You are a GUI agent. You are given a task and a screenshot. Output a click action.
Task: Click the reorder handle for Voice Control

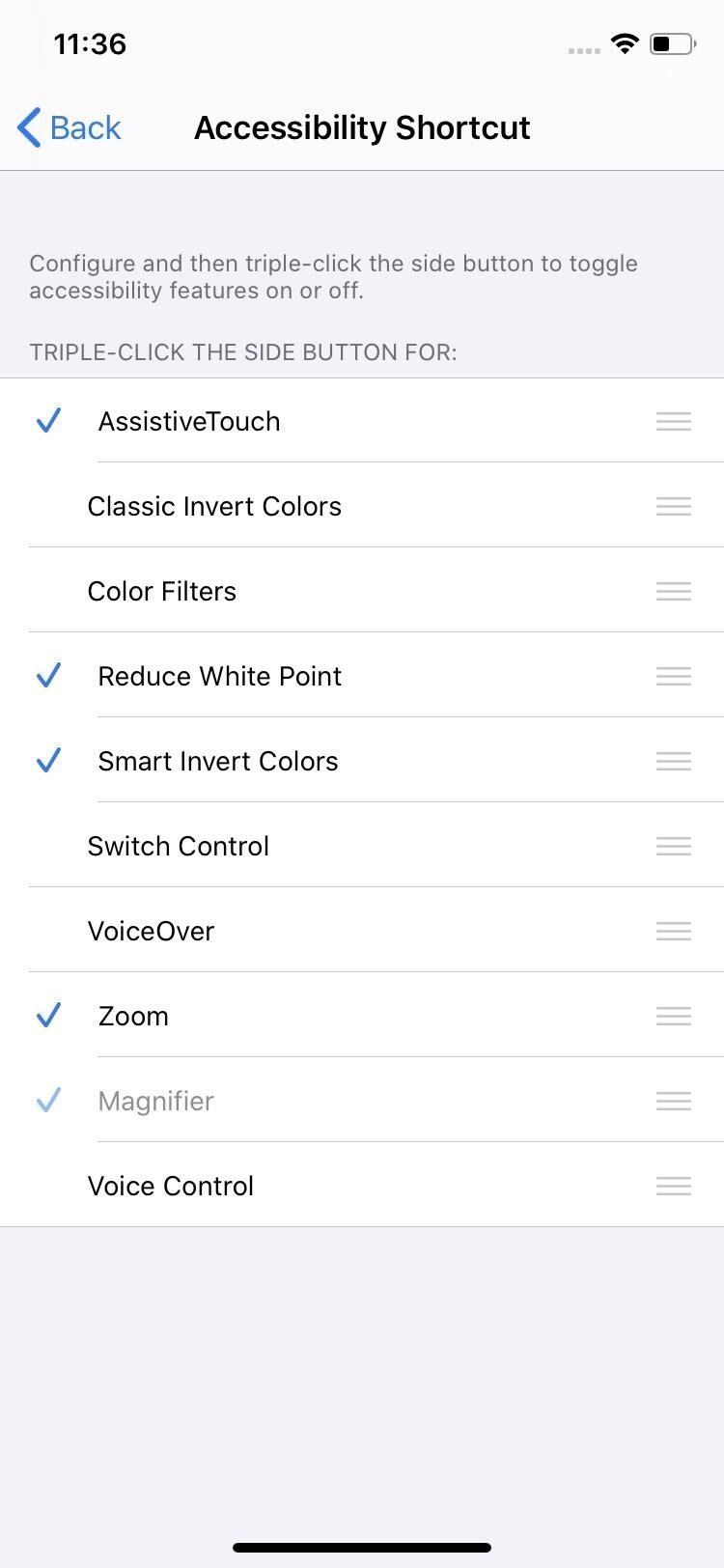point(673,1186)
